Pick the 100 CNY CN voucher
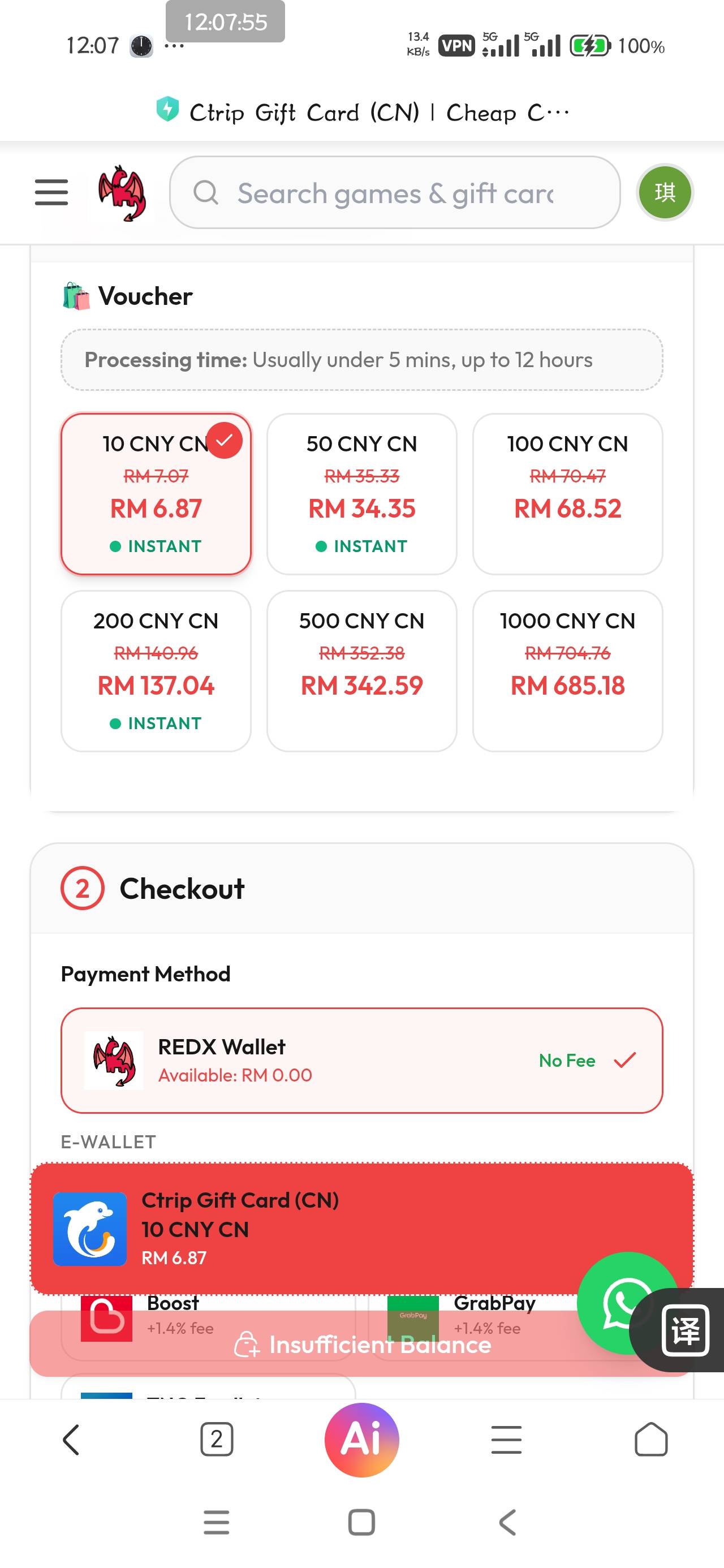Viewport: 724px width, 1568px height. tap(567, 494)
